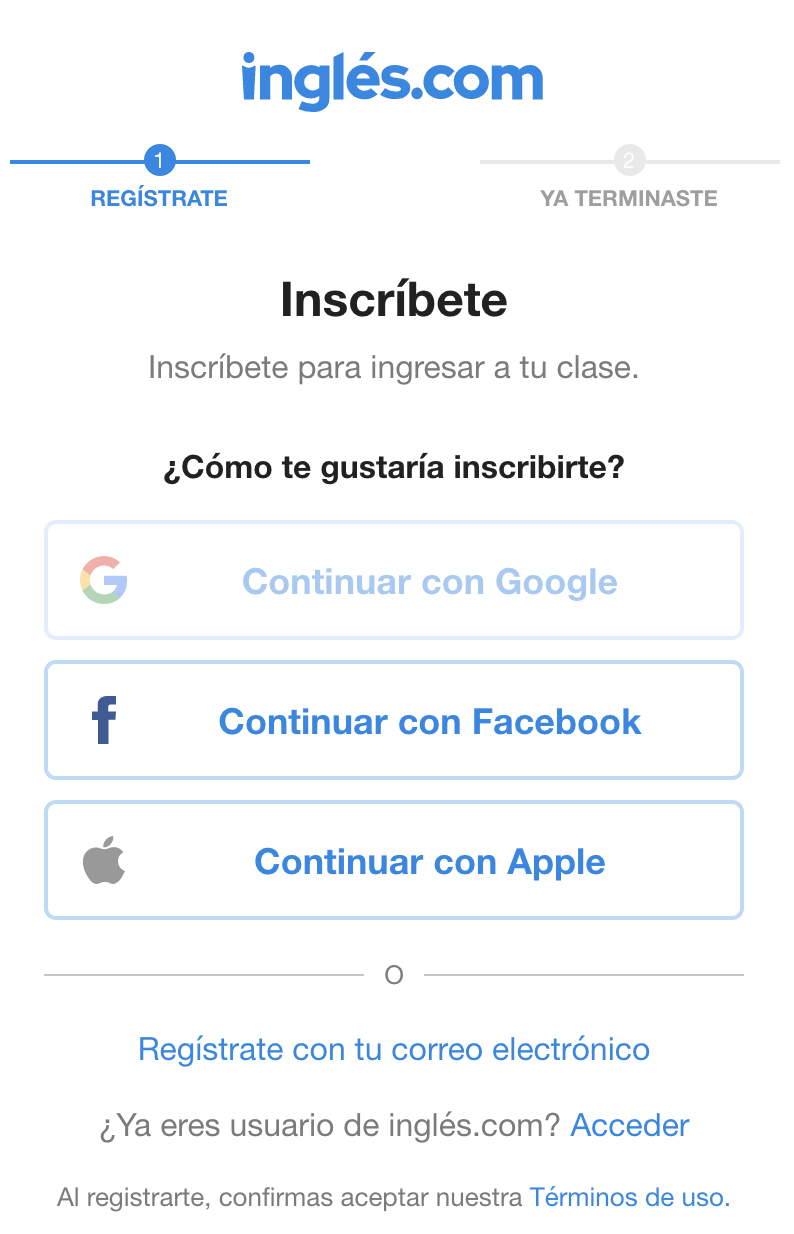Click the "O" divider separator

pyautogui.click(x=394, y=975)
